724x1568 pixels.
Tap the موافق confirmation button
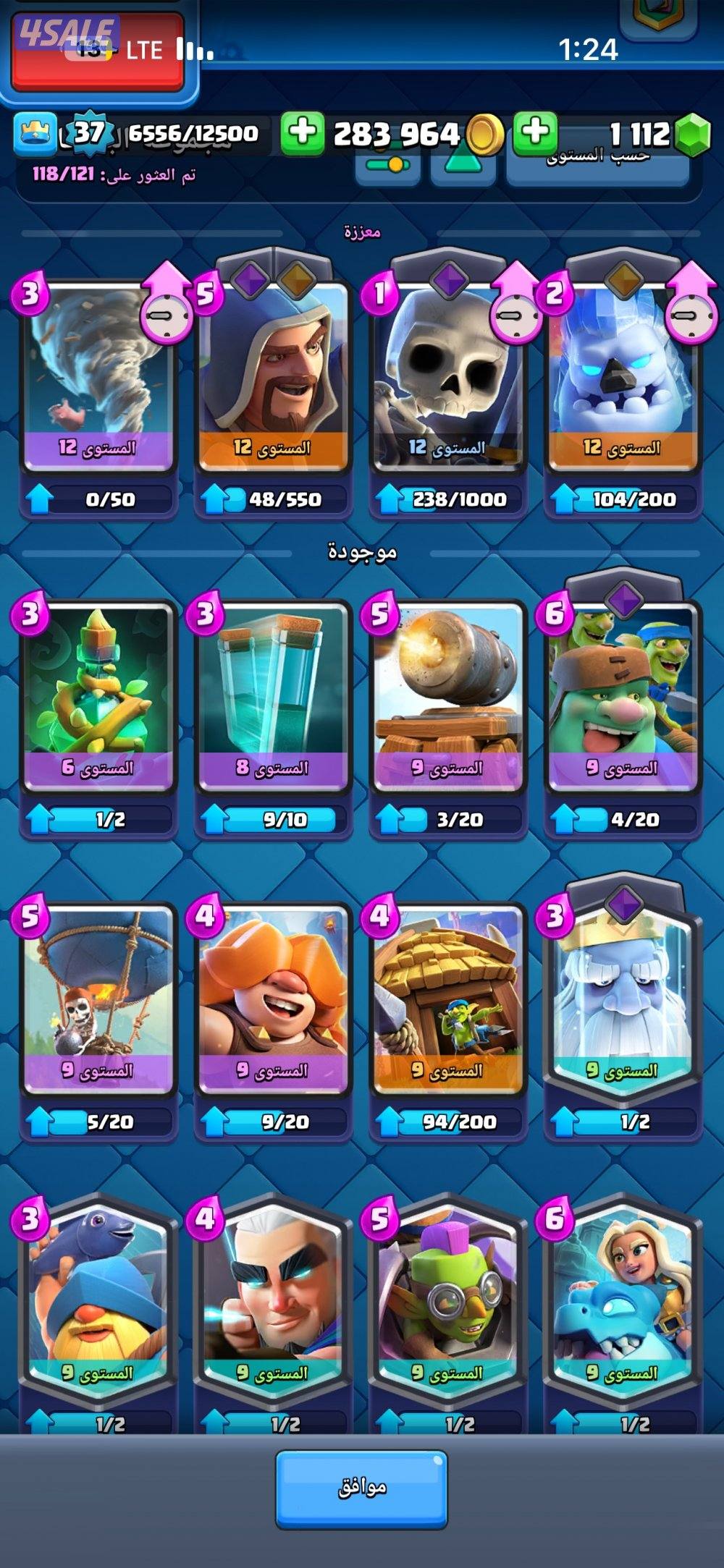tap(361, 1488)
